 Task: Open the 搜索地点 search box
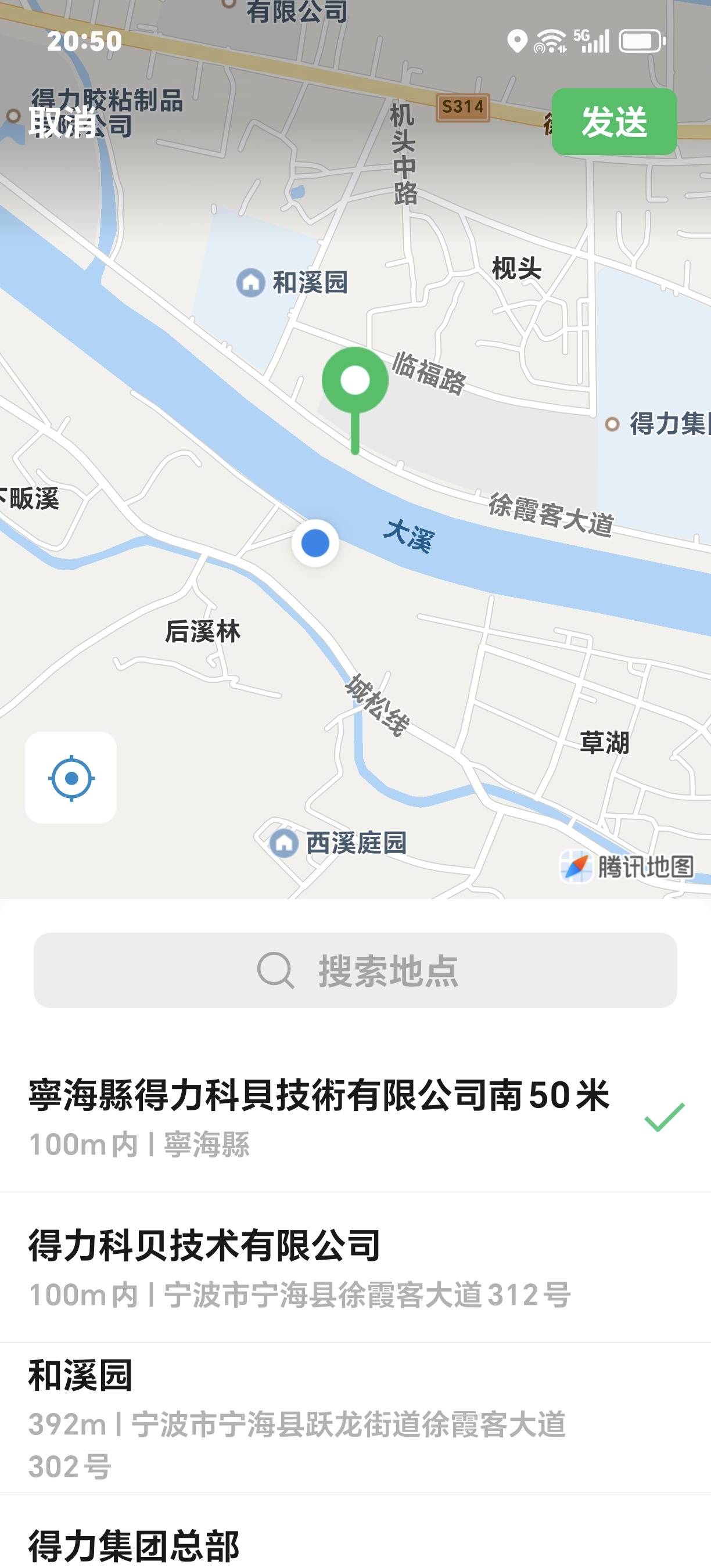pyautogui.click(x=355, y=970)
